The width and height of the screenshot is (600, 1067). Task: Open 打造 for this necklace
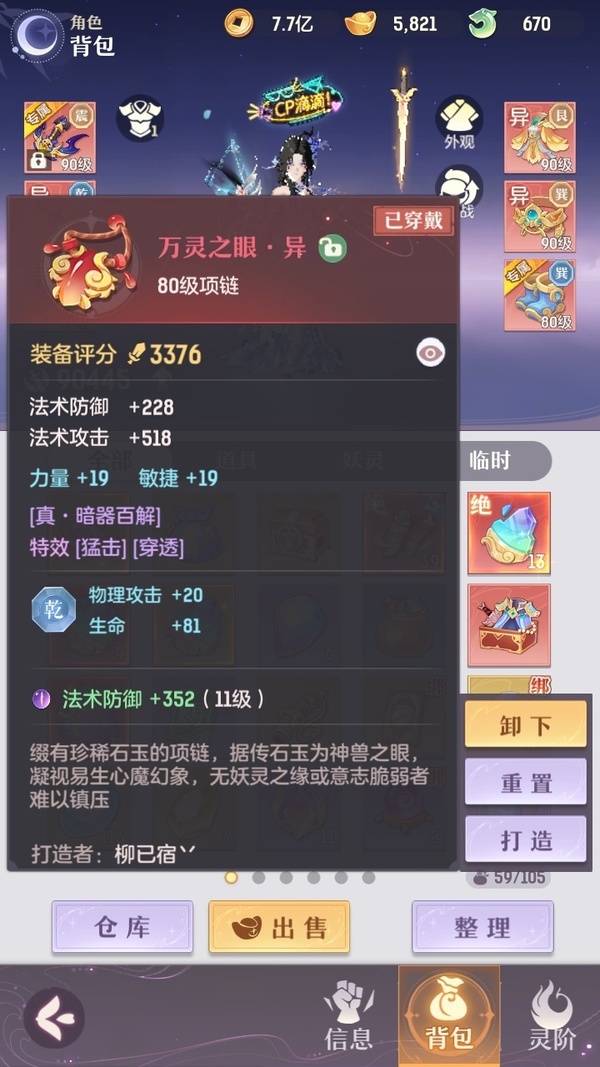coord(525,840)
